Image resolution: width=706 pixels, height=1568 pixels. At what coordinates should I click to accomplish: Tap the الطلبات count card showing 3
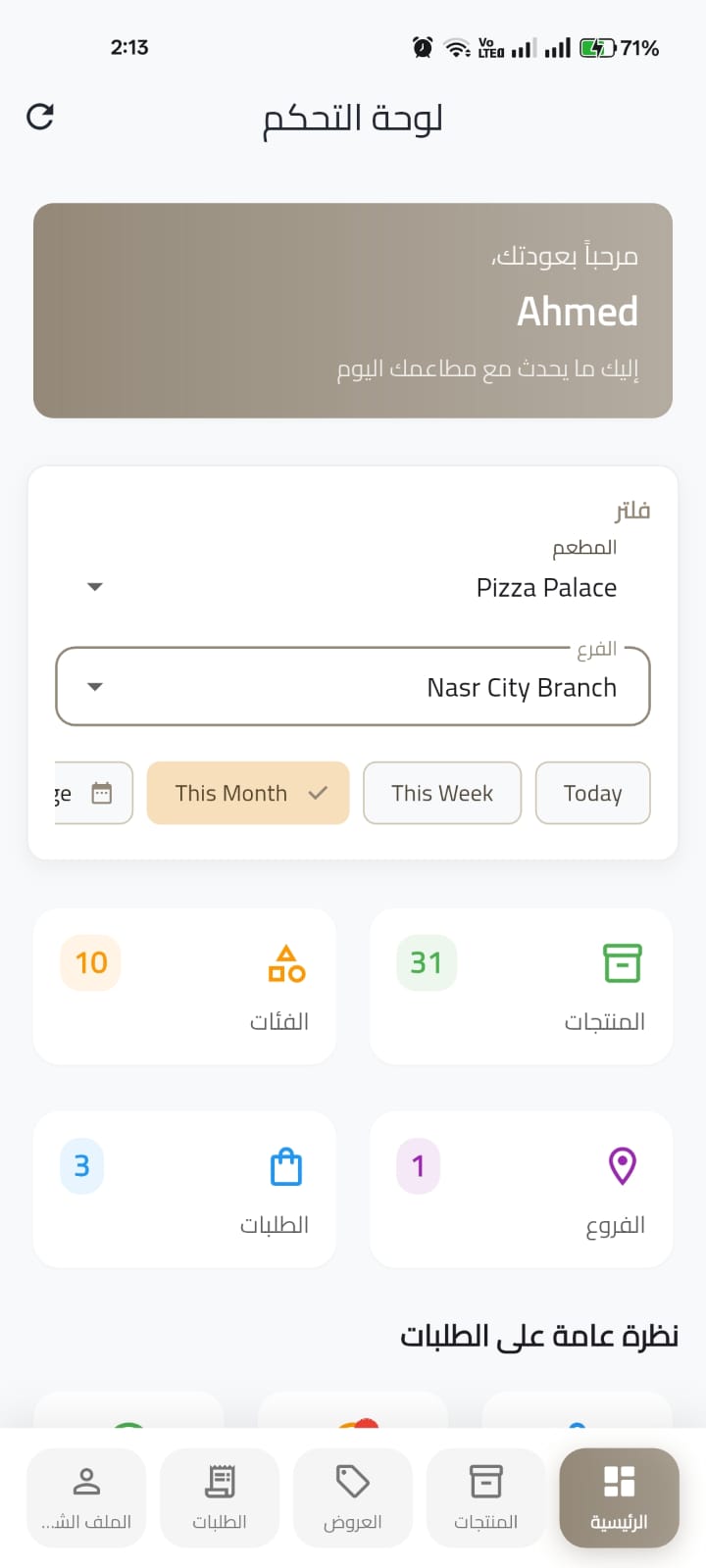[x=184, y=1189]
